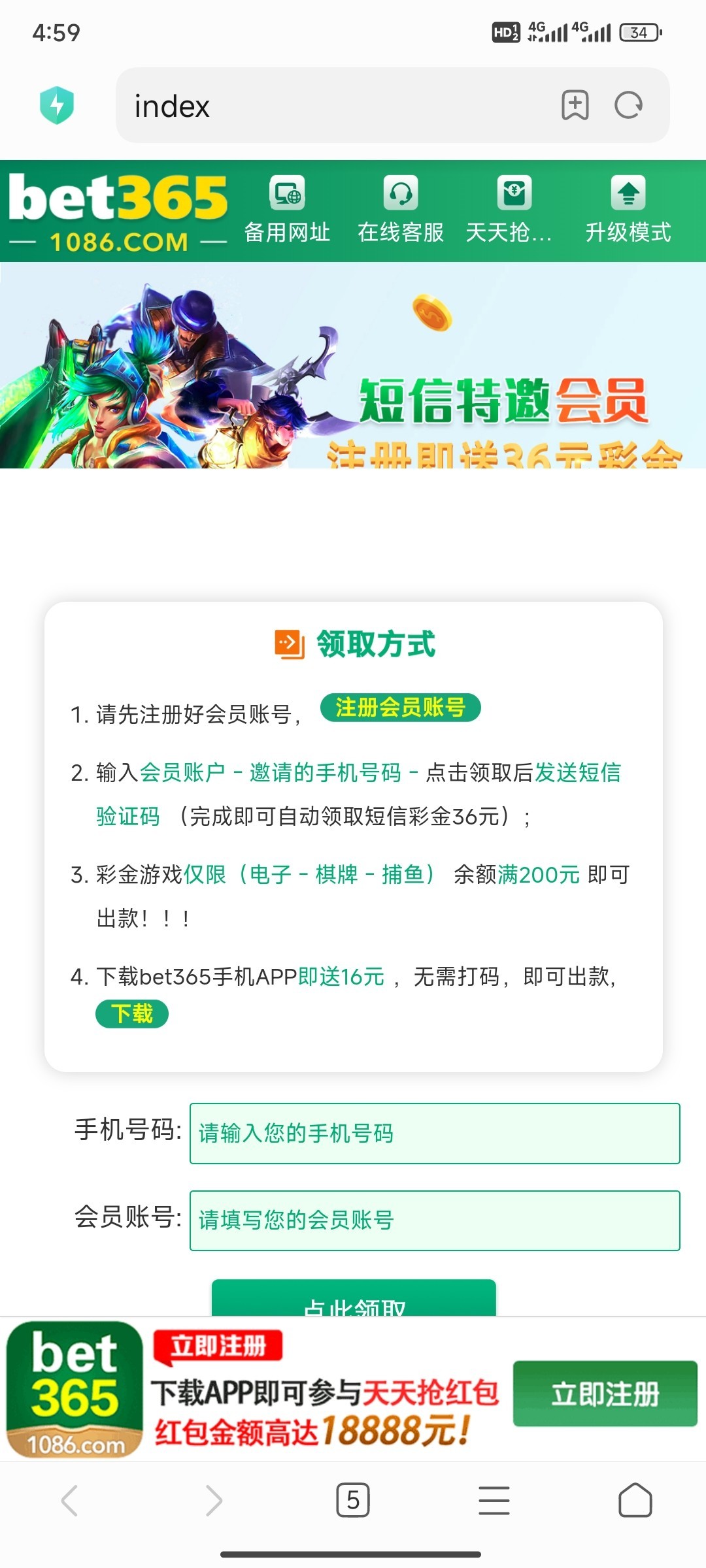Open the tab switcher showing 5 tabs
This screenshot has width=706, height=1568.
pos(353,1500)
